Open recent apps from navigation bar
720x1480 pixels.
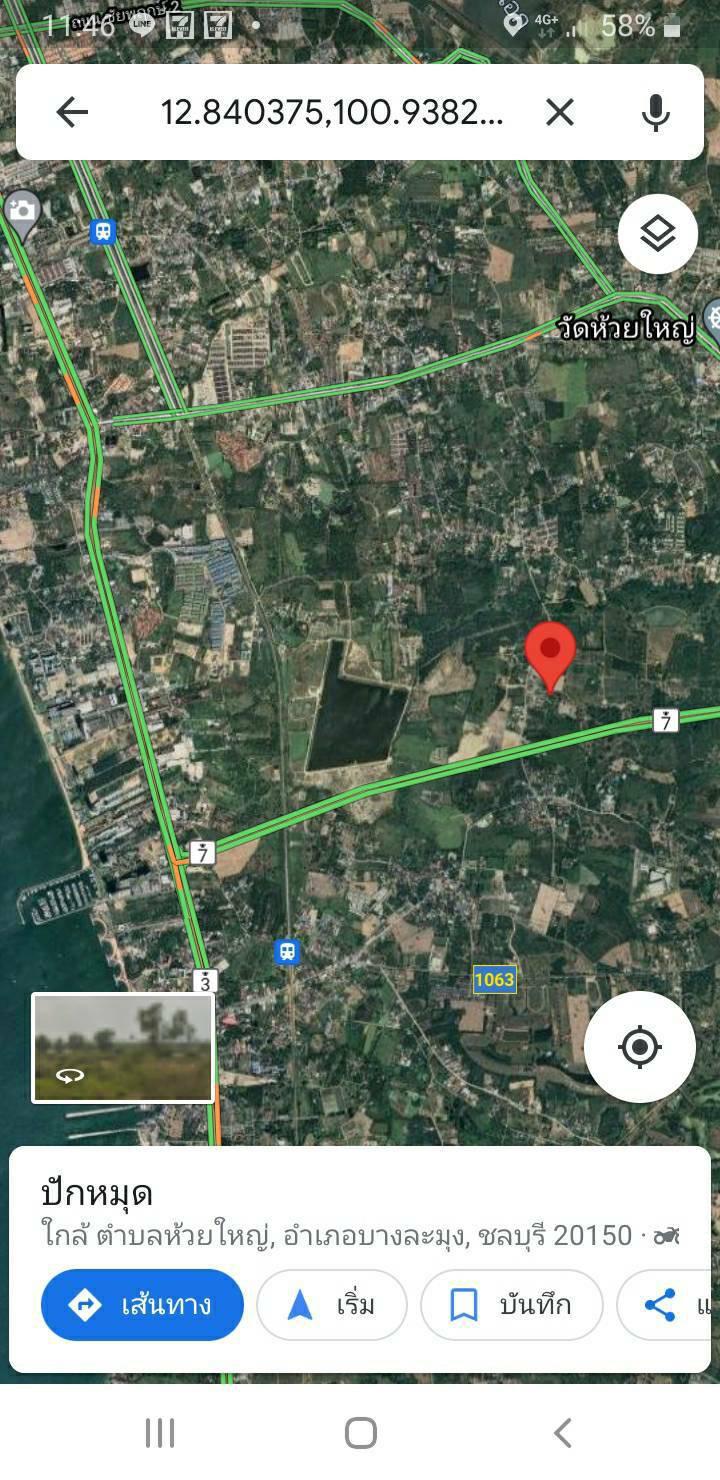tap(160, 1432)
